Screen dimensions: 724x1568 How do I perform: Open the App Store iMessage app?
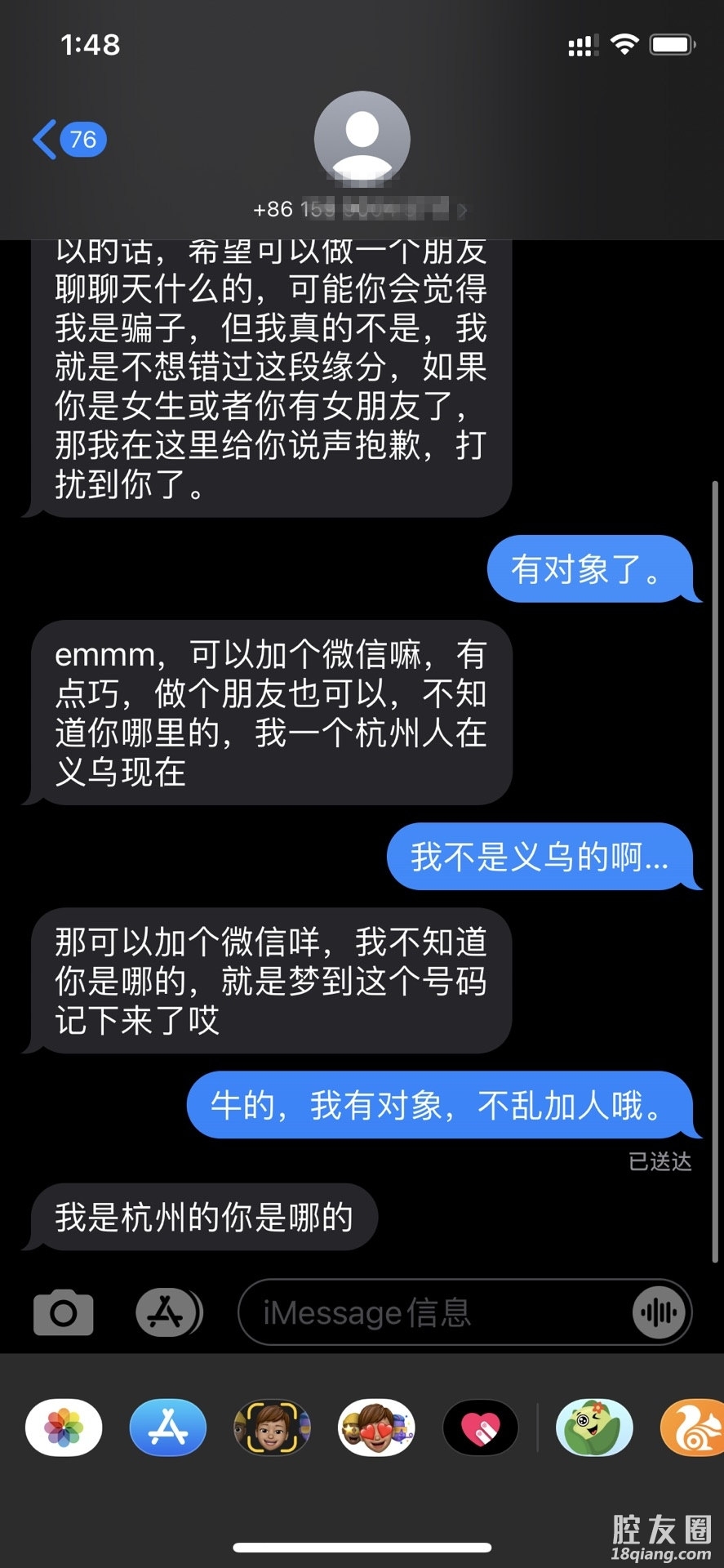pyautogui.click(x=168, y=1428)
